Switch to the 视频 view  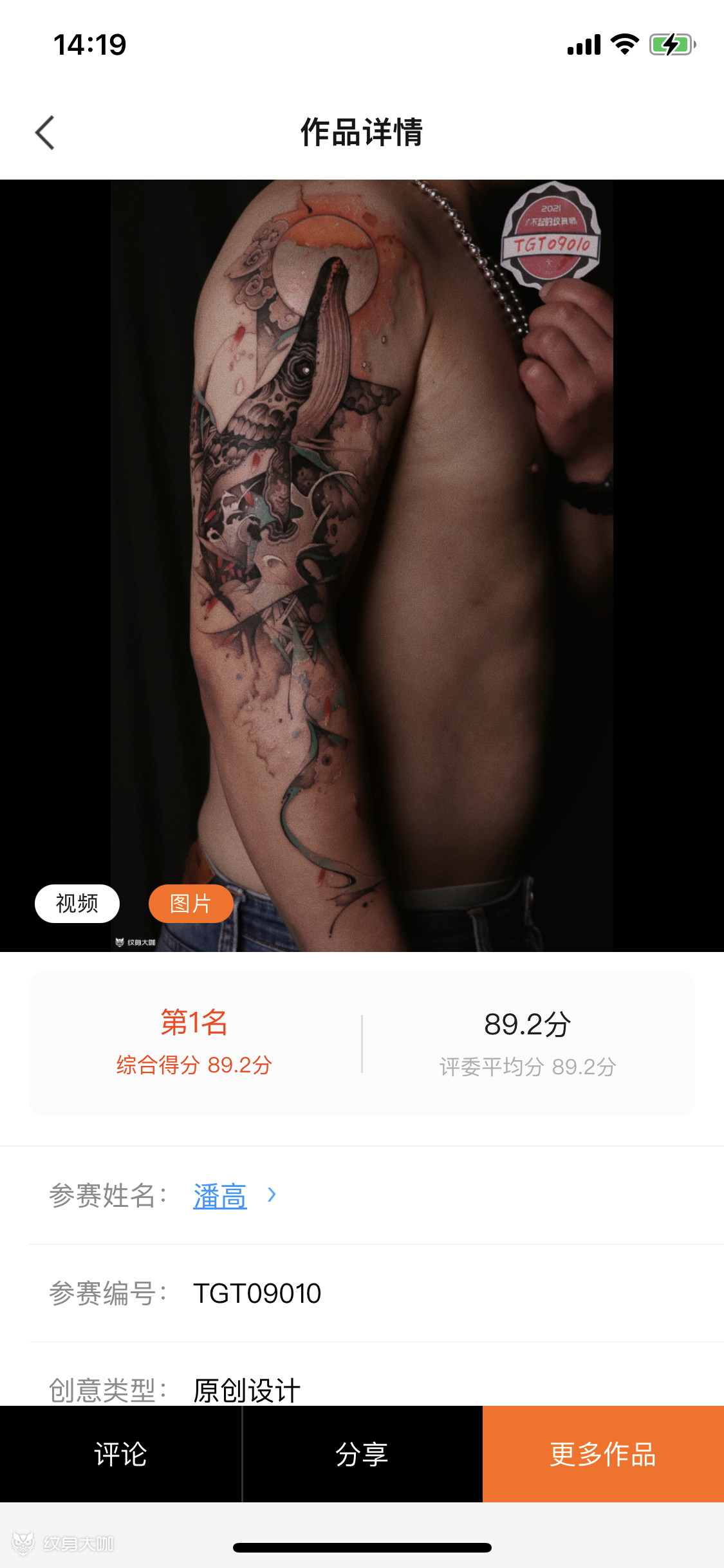click(x=77, y=904)
